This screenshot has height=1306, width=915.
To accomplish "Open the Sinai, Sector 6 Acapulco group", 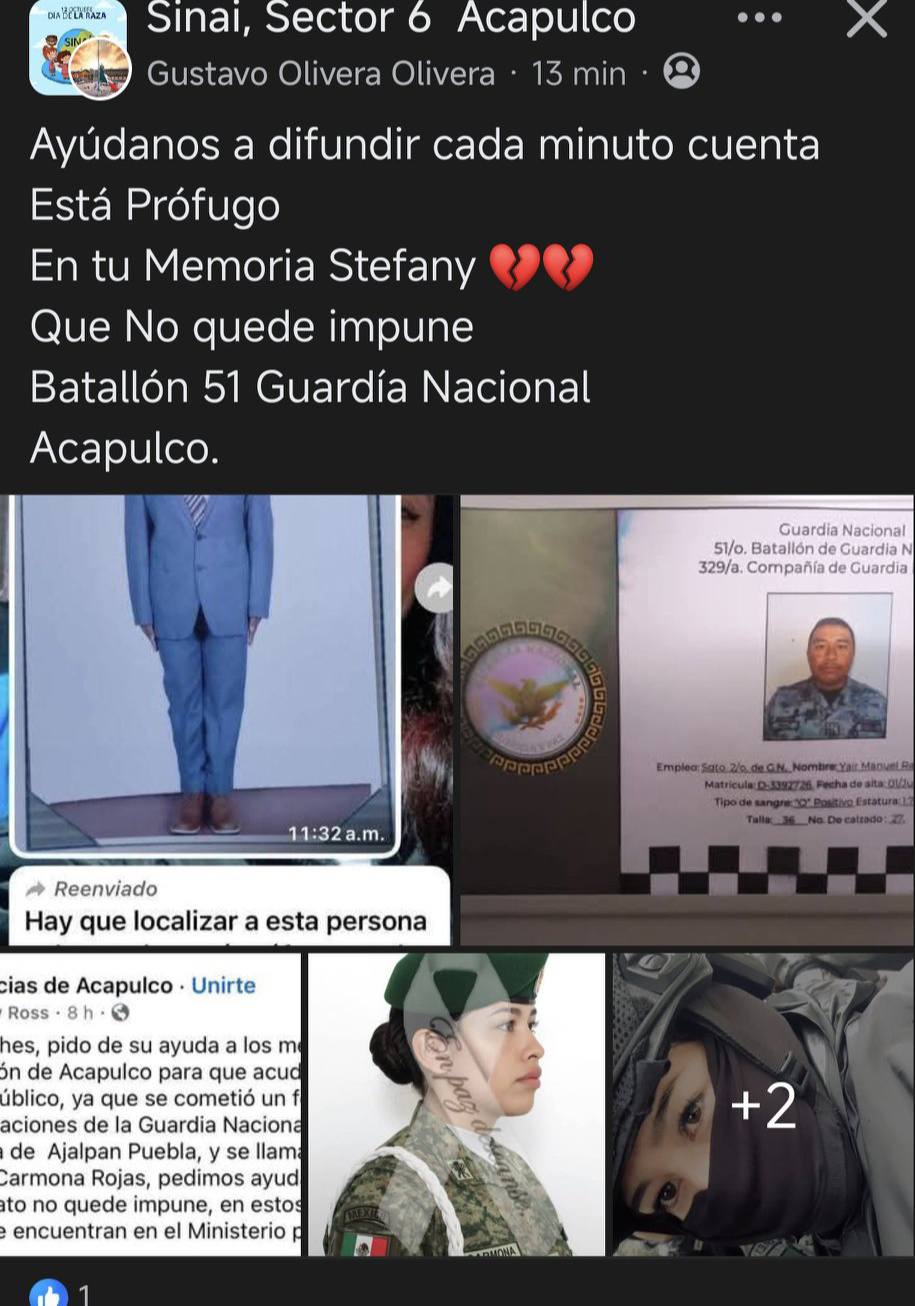I will tap(391, 18).
